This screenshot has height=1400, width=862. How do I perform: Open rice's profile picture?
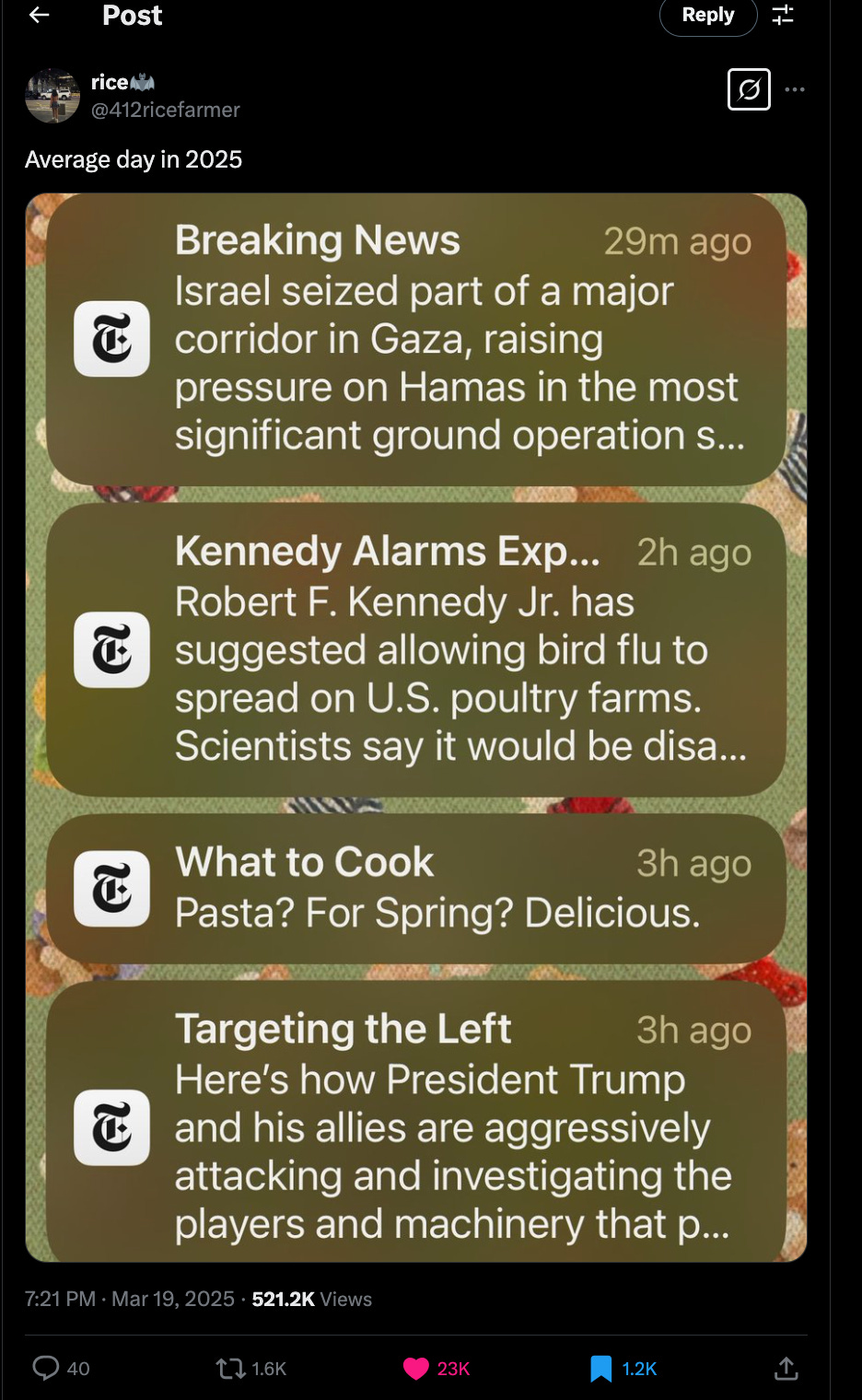[52, 96]
